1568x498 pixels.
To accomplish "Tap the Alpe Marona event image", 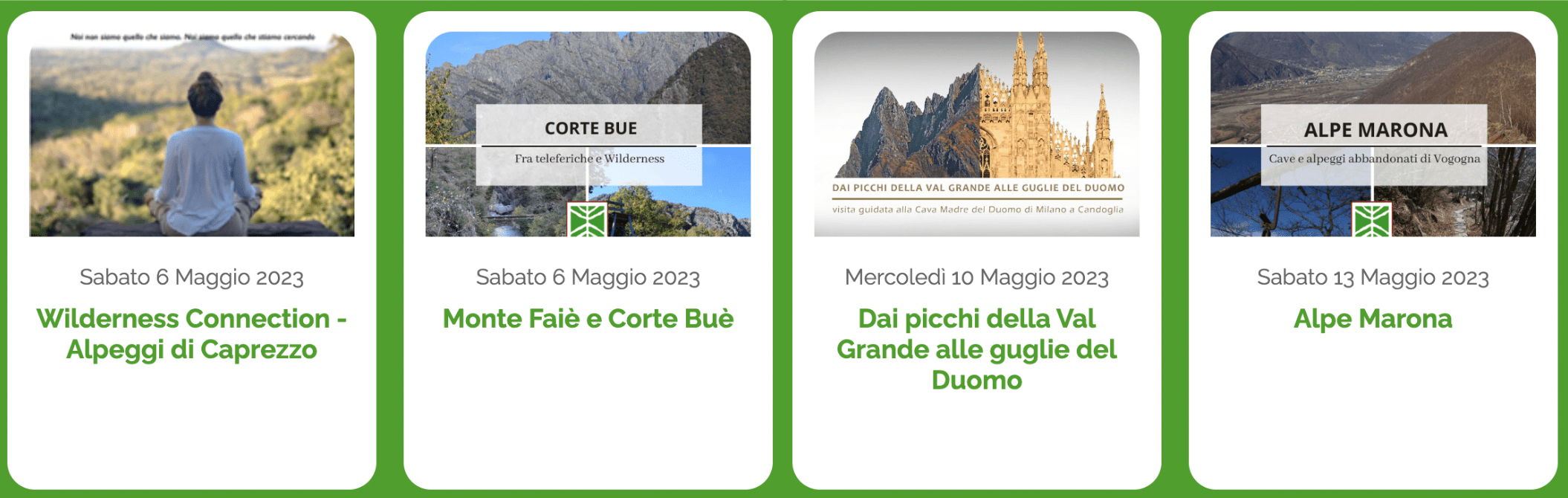I will 1373,135.
